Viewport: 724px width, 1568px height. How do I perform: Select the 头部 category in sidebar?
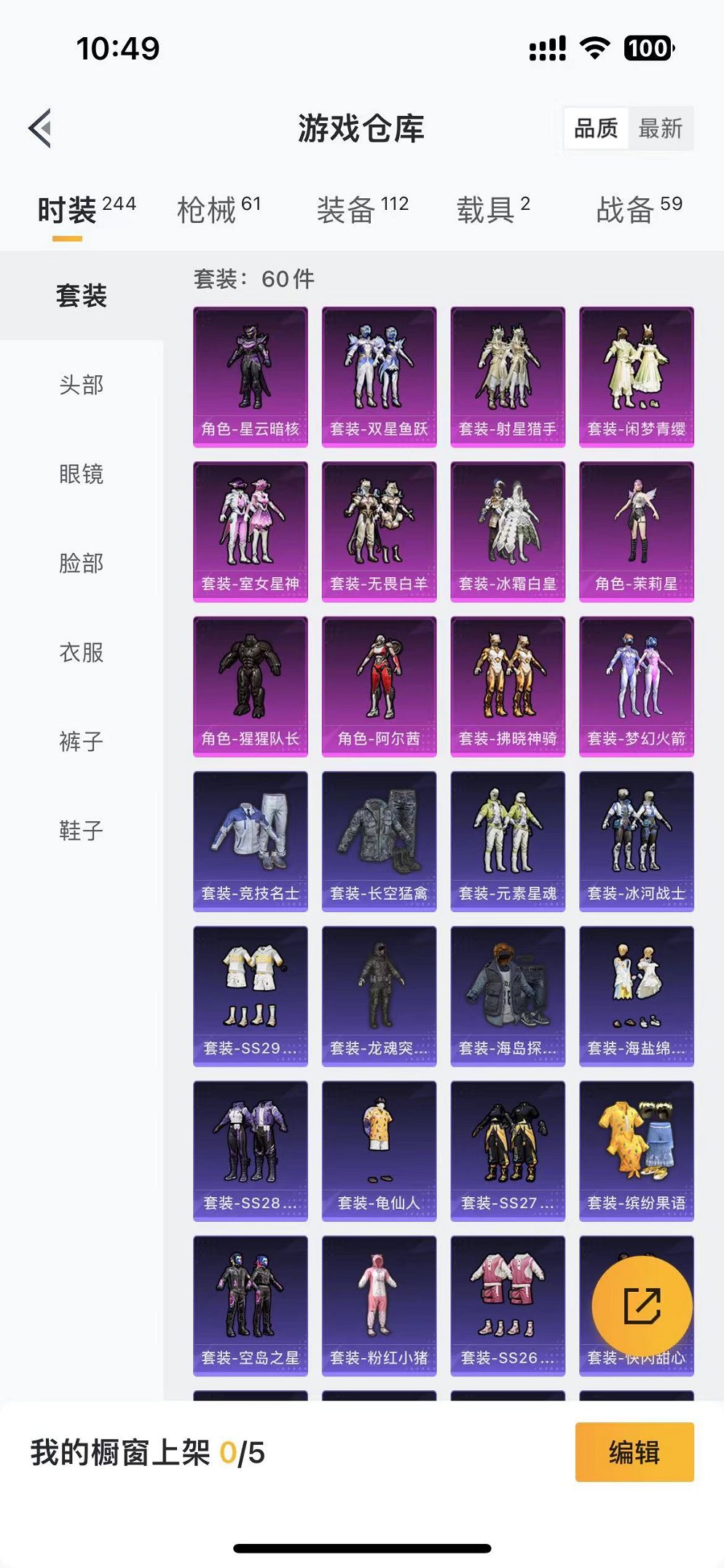pyautogui.click(x=82, y=385)
